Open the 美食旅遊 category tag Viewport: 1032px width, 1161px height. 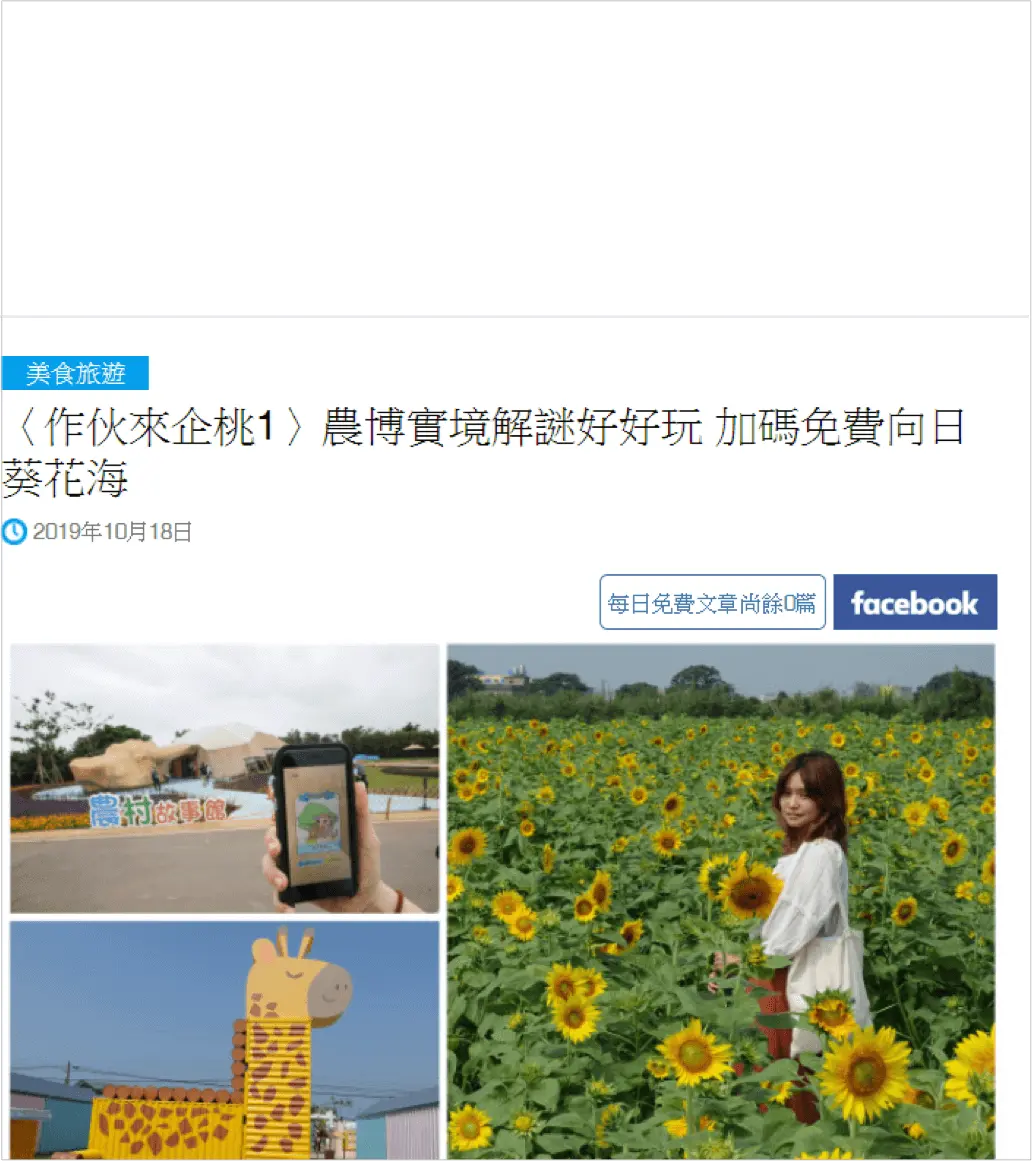(75, 373)
